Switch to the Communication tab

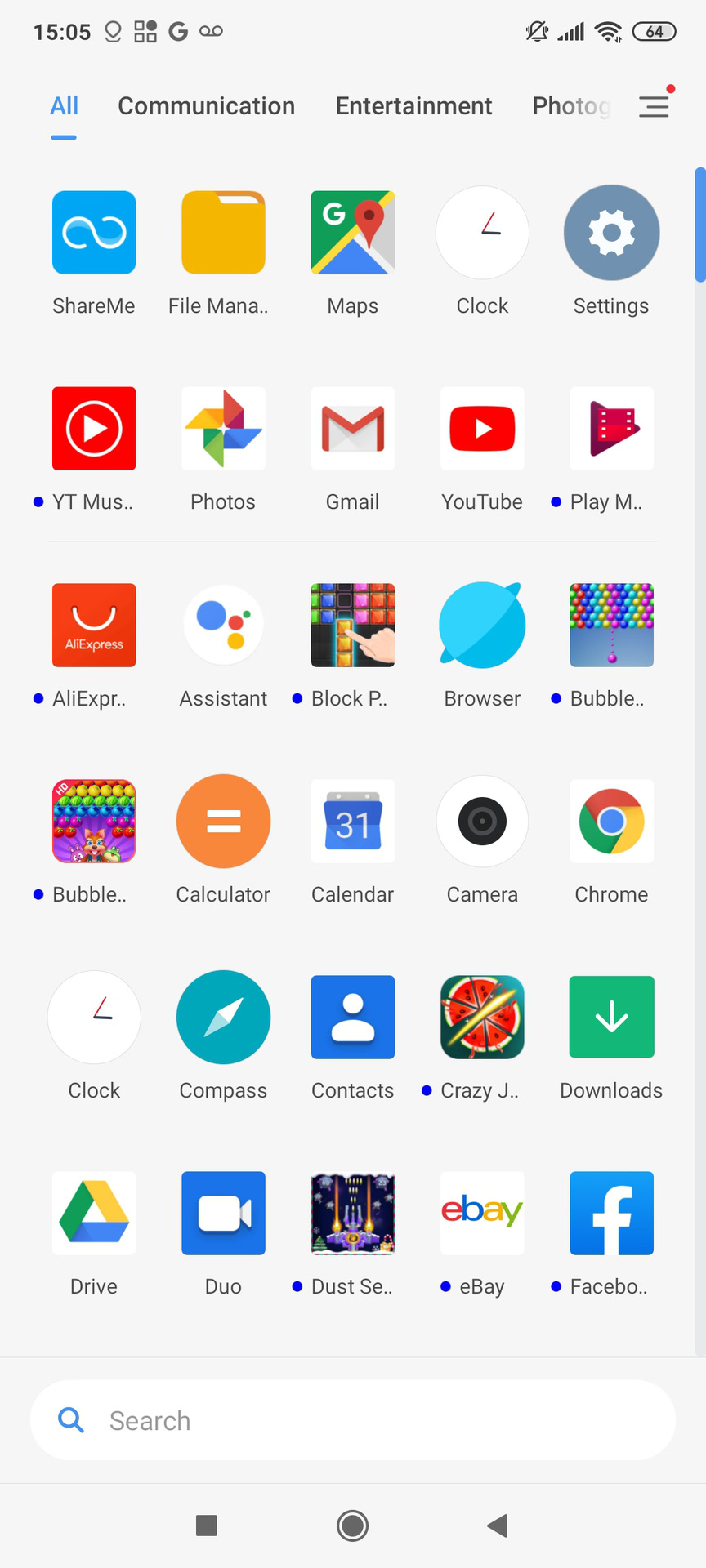(x=206, y=106)
